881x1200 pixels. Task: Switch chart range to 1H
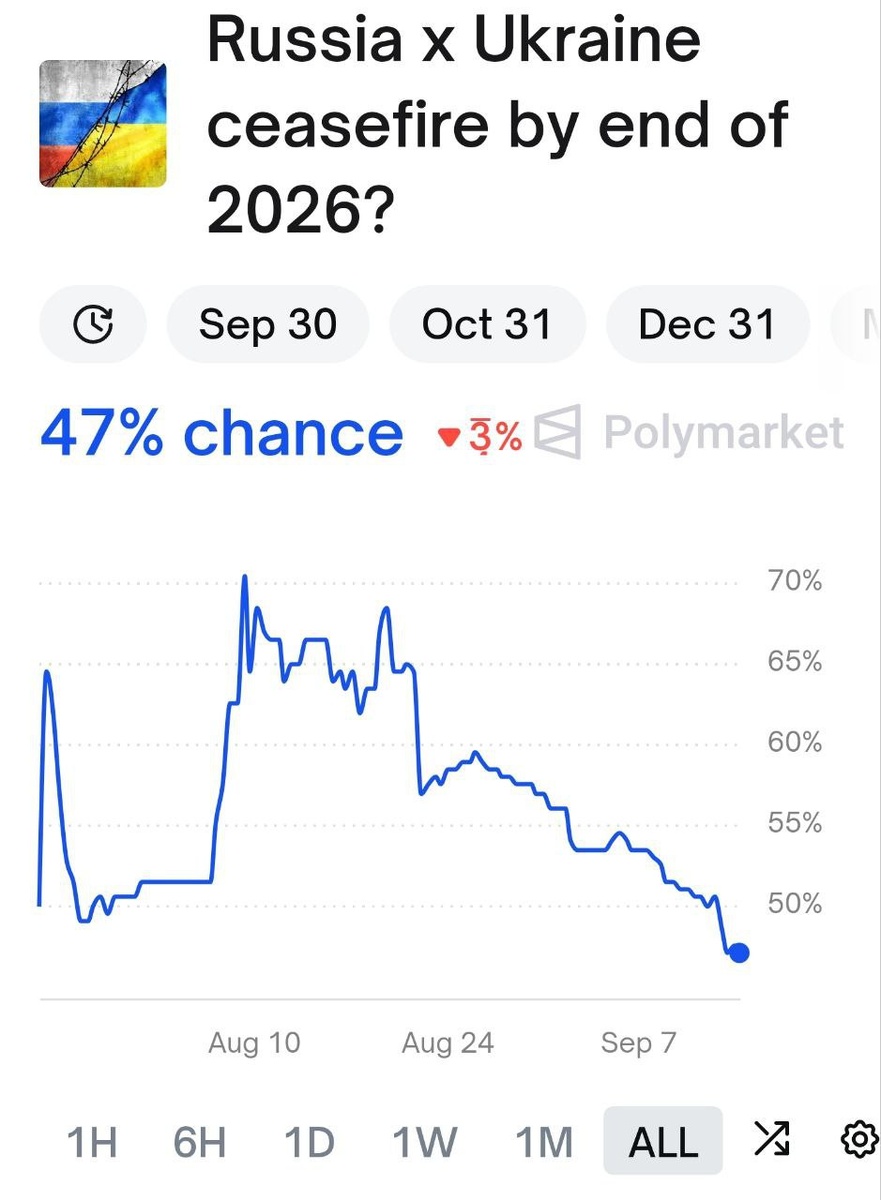(x=91, y=1141)
